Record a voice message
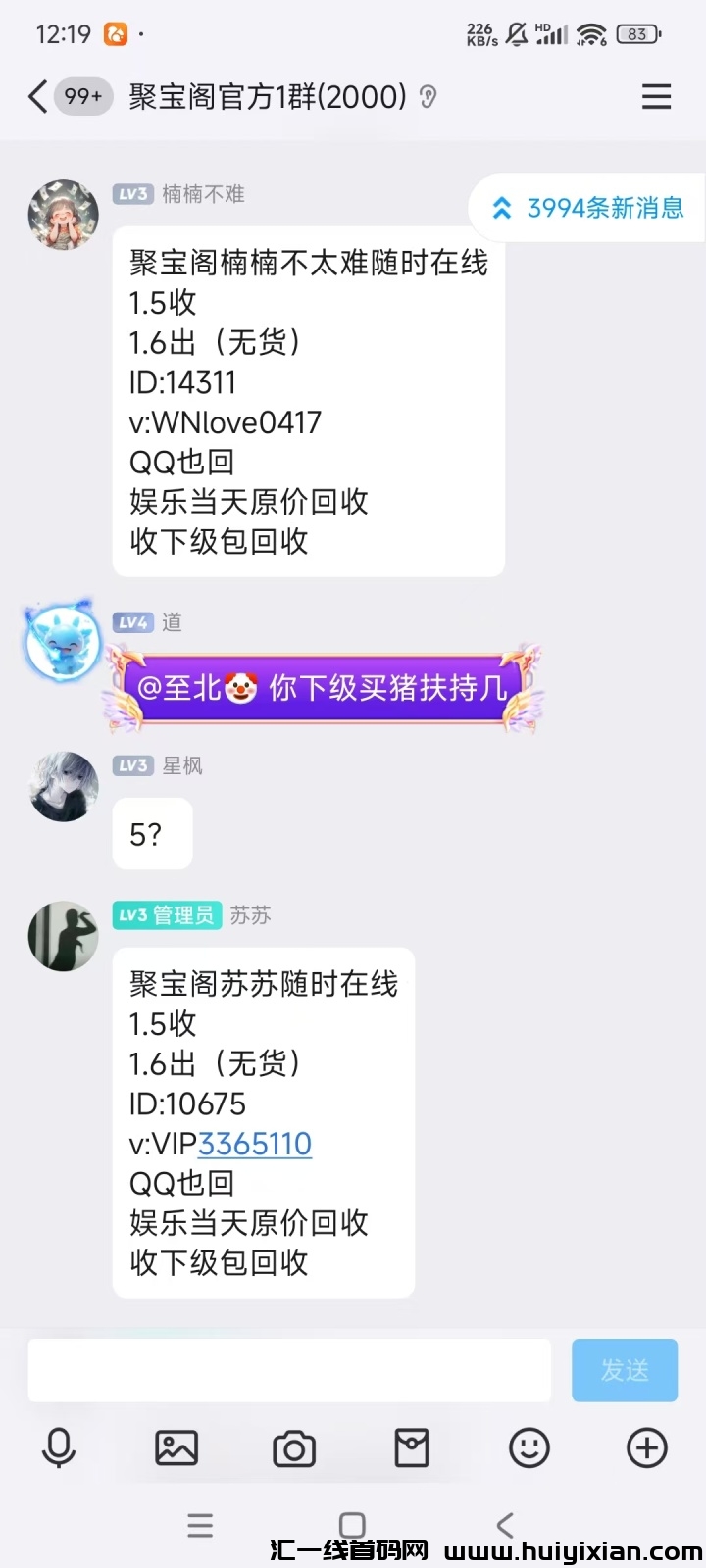 [x=59, y=1447]
